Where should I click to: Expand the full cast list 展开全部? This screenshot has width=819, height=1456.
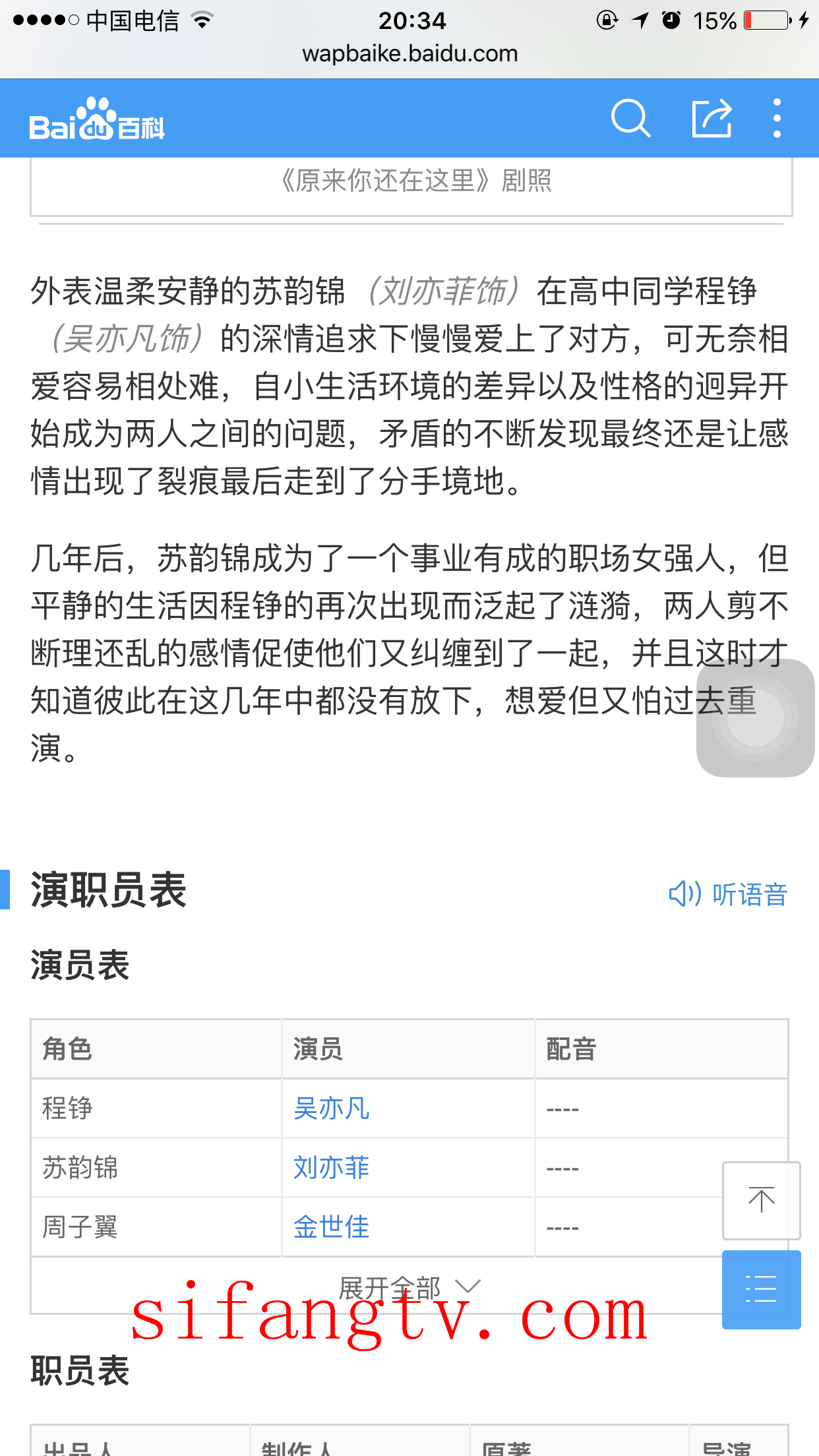(x=409, y=1287)
